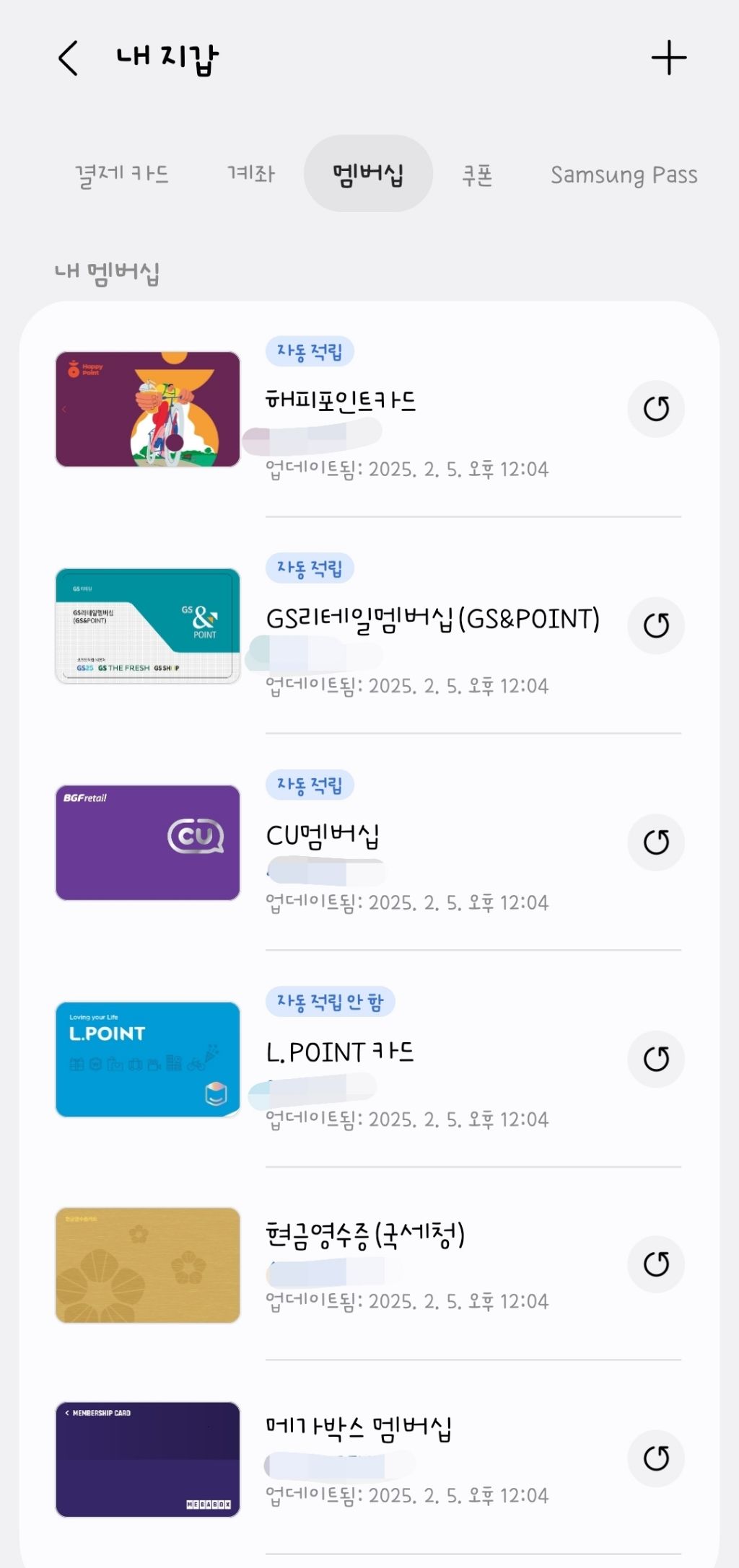Open 메가박스 멤버십 card

pos(359,1427)
